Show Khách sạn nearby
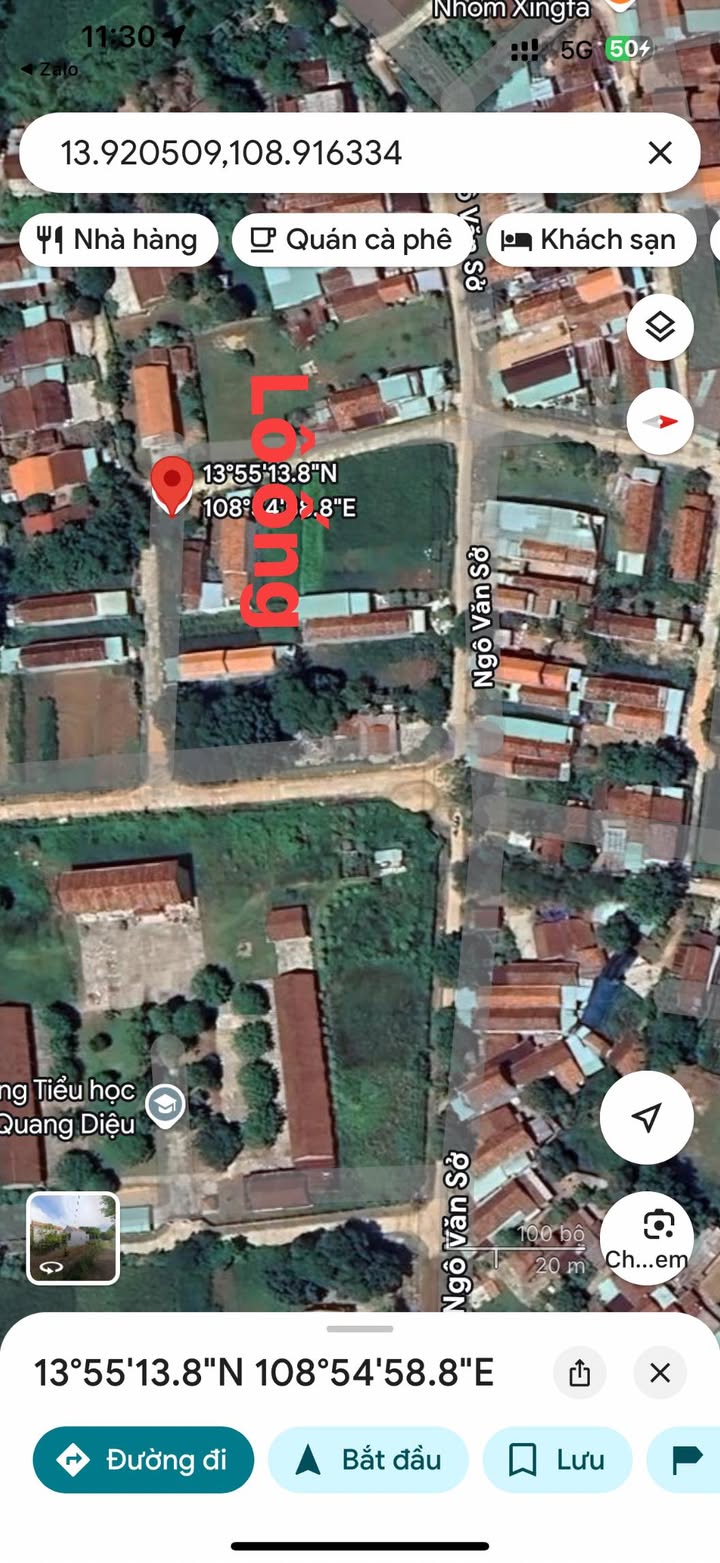The image size is (720, 1563). 590,240
